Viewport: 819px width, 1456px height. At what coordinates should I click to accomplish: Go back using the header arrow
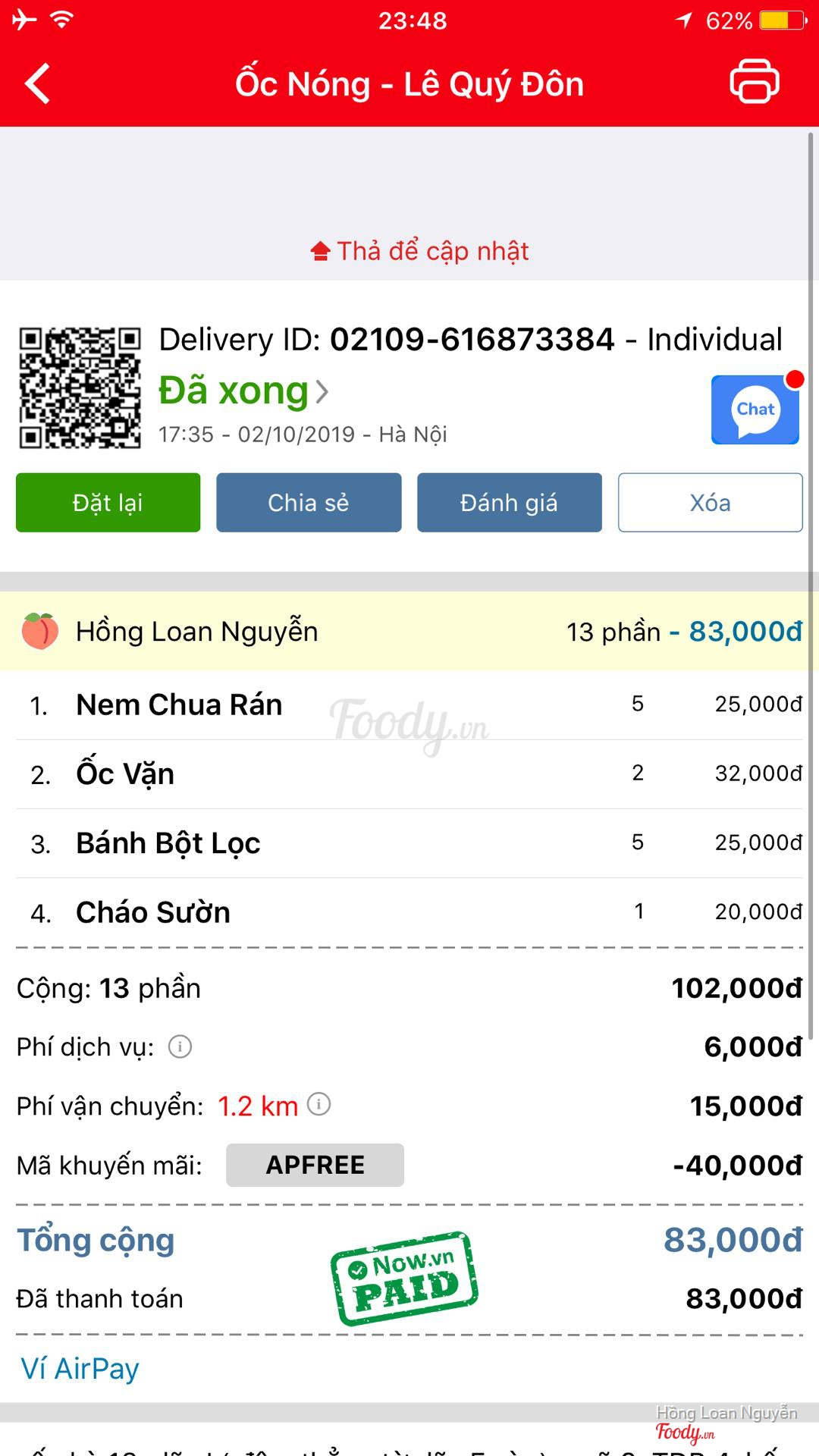[x=38, y=83]
